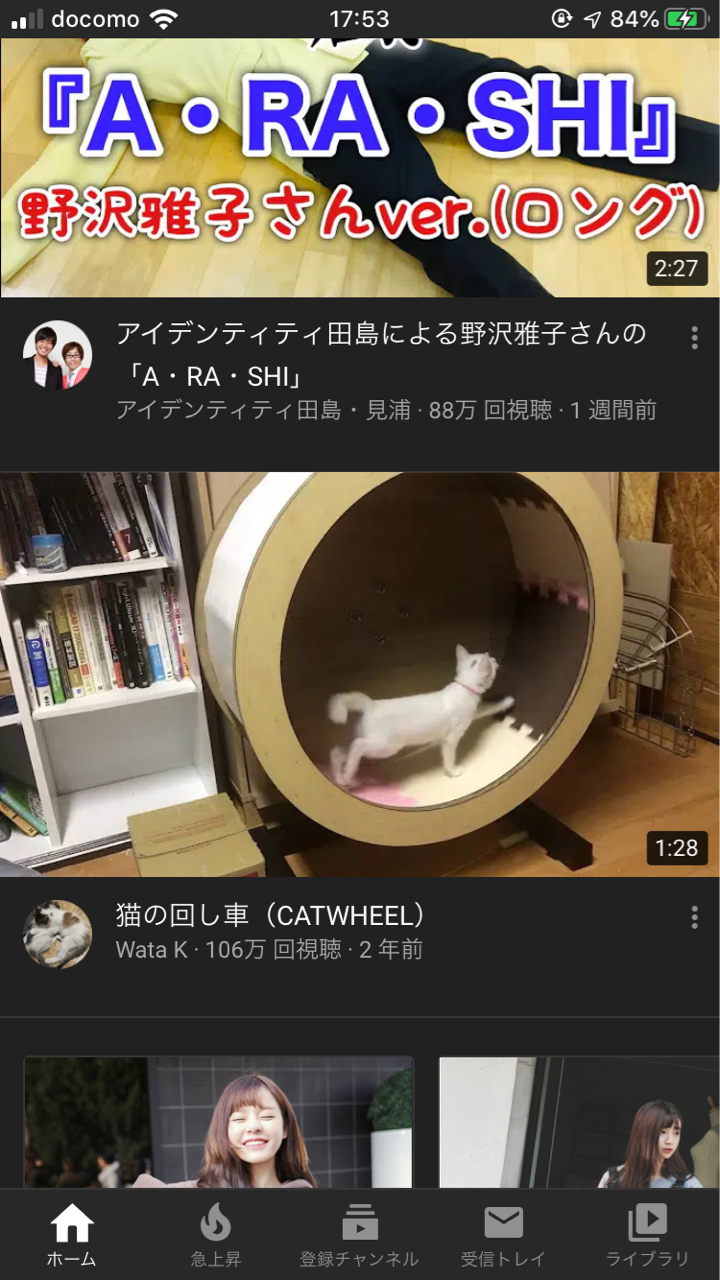Switch to the ライブラリ tab
This screenshot has width=720, height=1280.
pos(648,1235)
